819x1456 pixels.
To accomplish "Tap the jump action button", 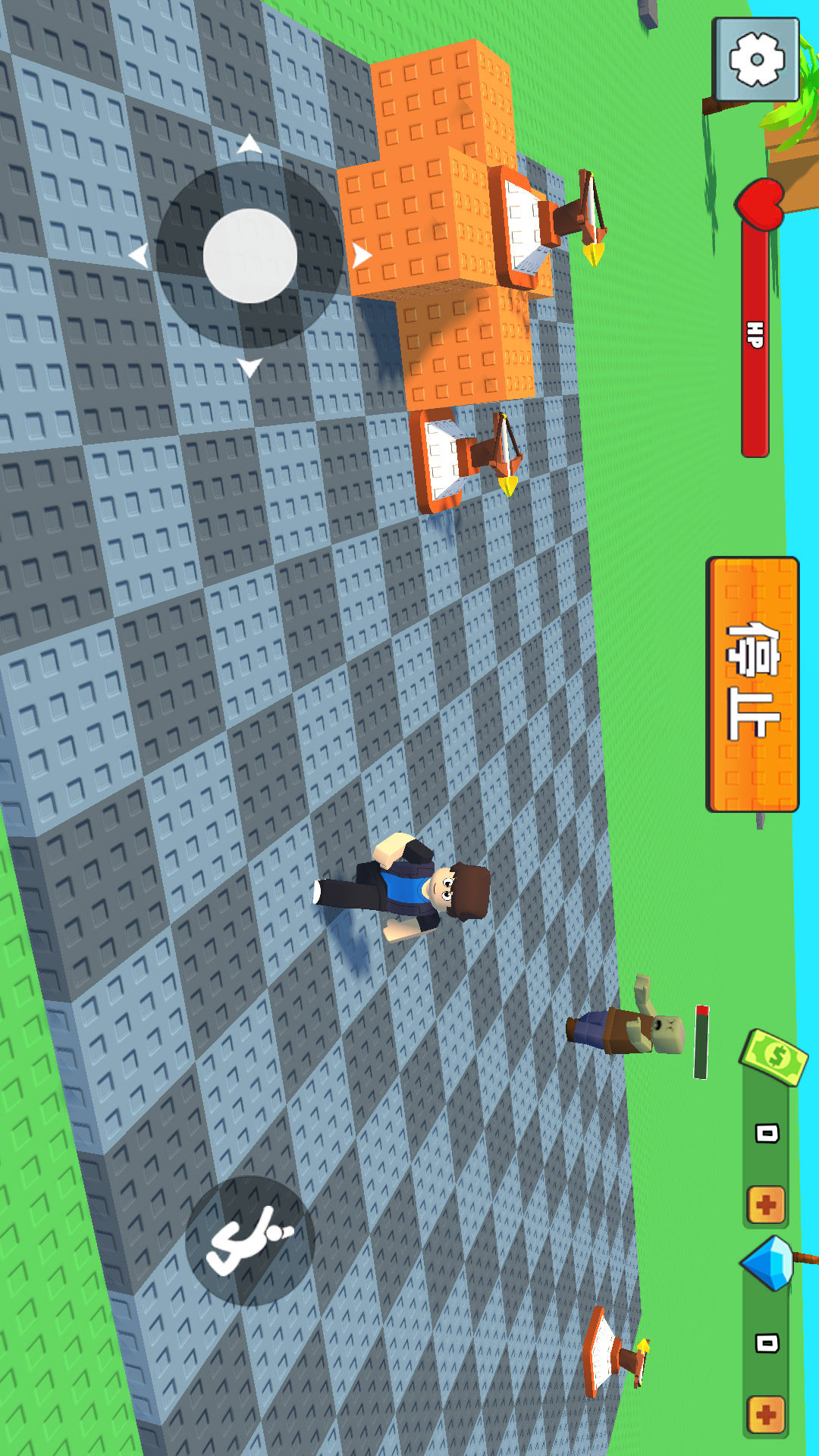I will click(x=249, y=1241).
